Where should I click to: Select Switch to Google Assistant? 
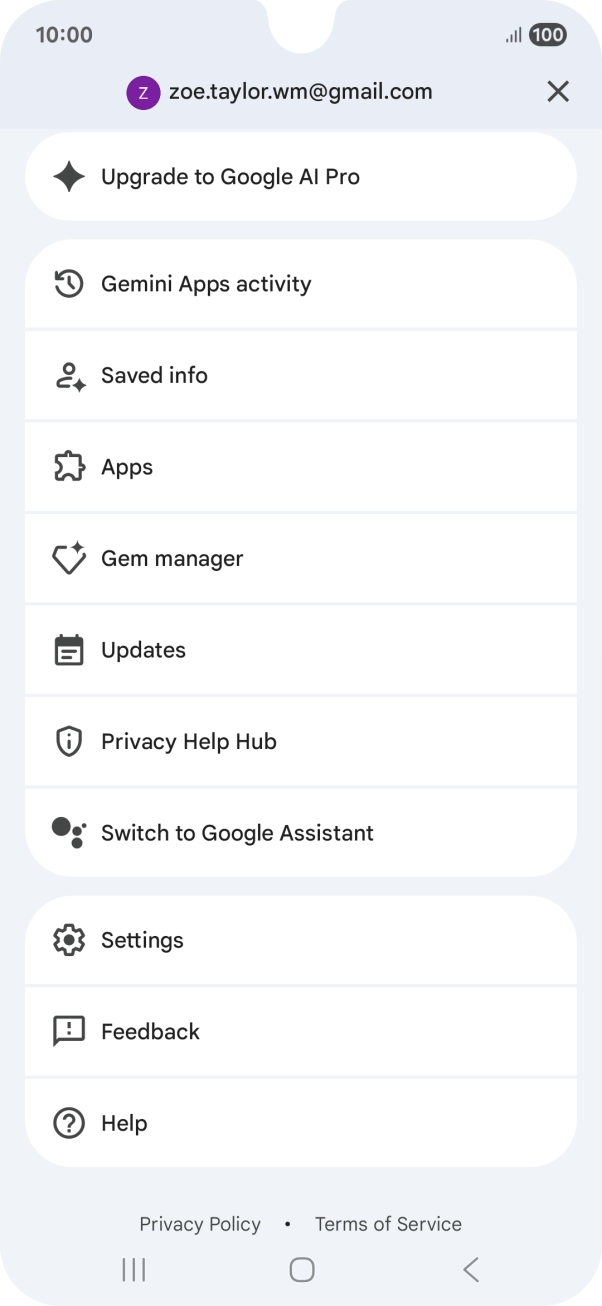coord(300,833)
